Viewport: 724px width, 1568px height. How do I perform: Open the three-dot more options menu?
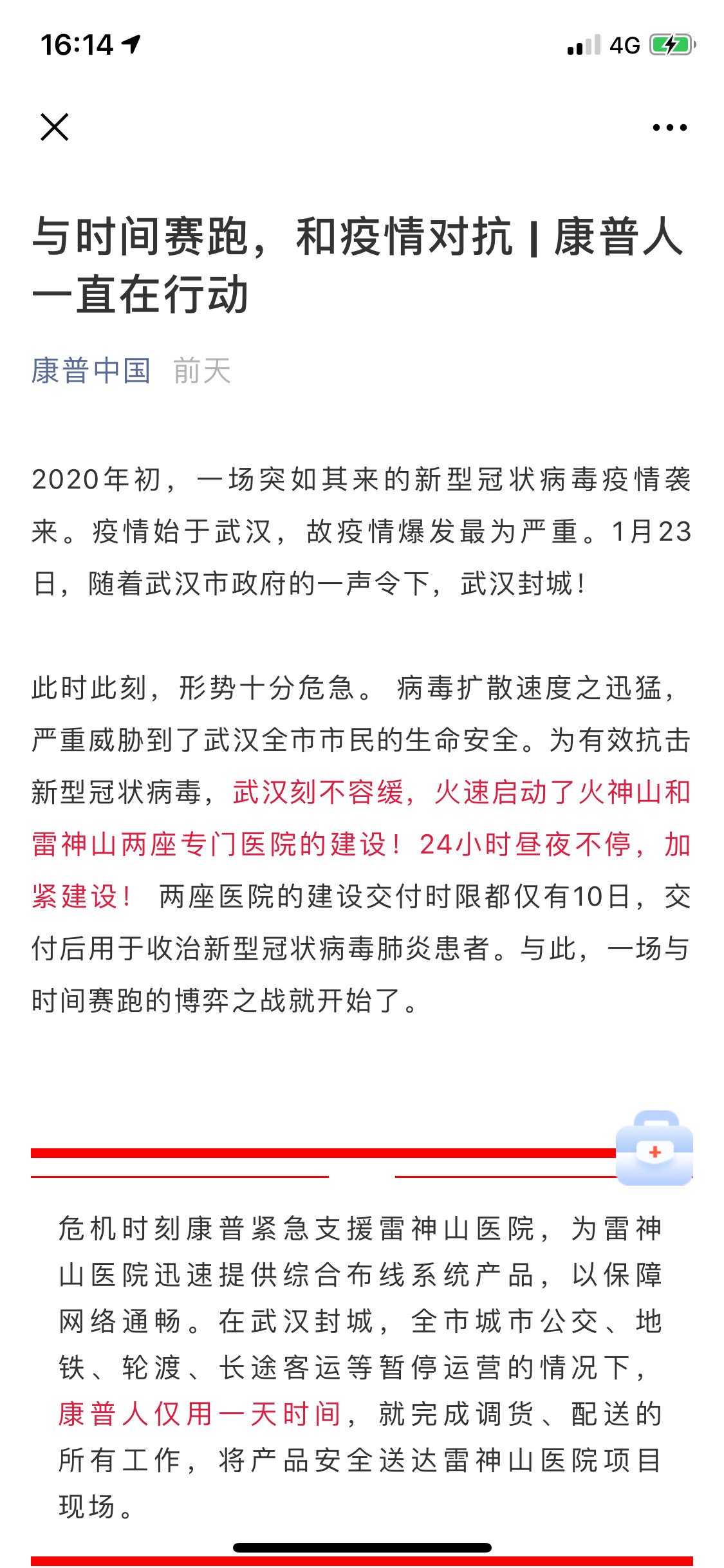[x=669, y=127]
